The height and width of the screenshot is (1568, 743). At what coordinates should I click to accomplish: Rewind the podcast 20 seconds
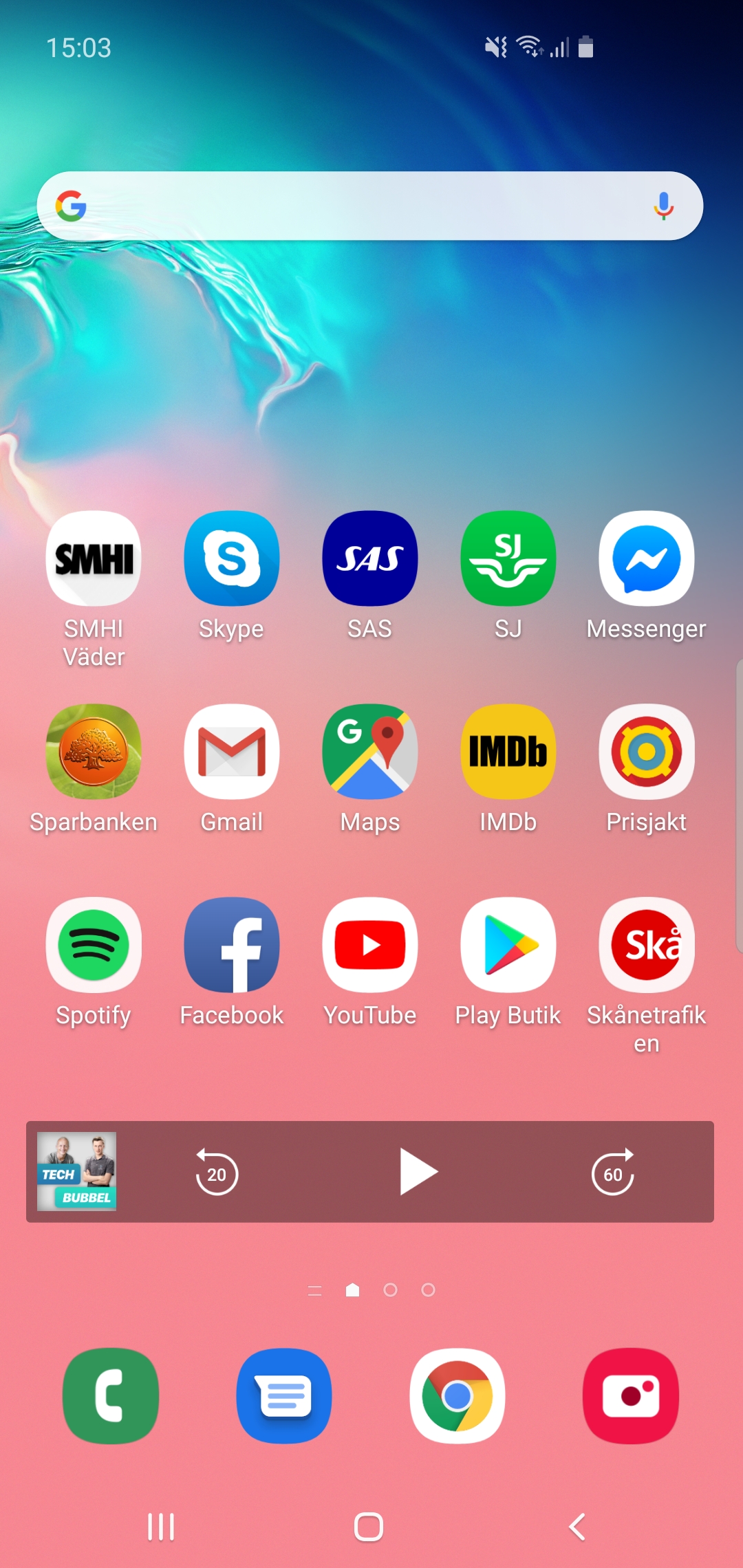pos(217,1173)
